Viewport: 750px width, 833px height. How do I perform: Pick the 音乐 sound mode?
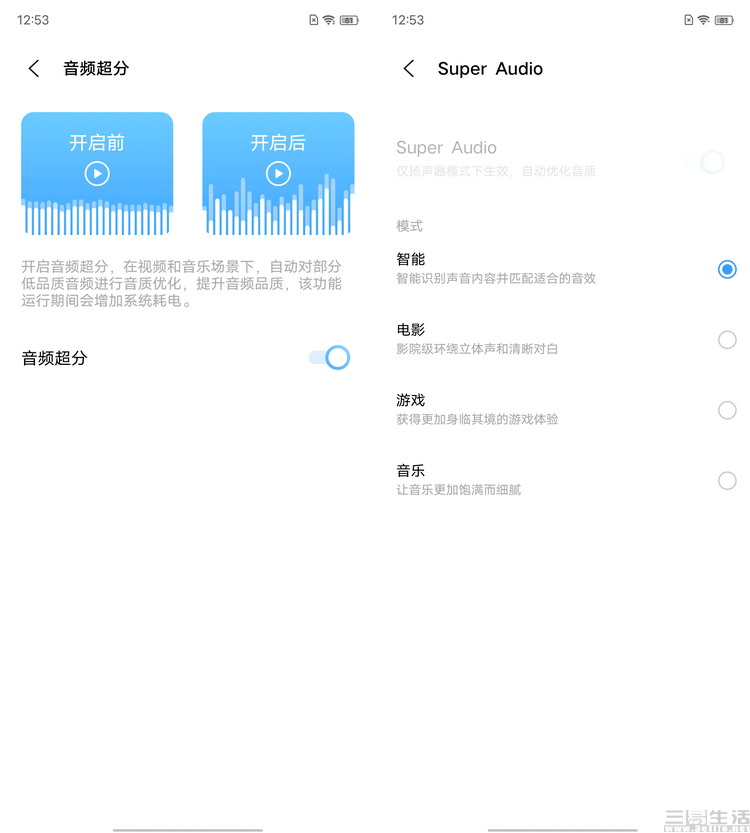[727, 481]
